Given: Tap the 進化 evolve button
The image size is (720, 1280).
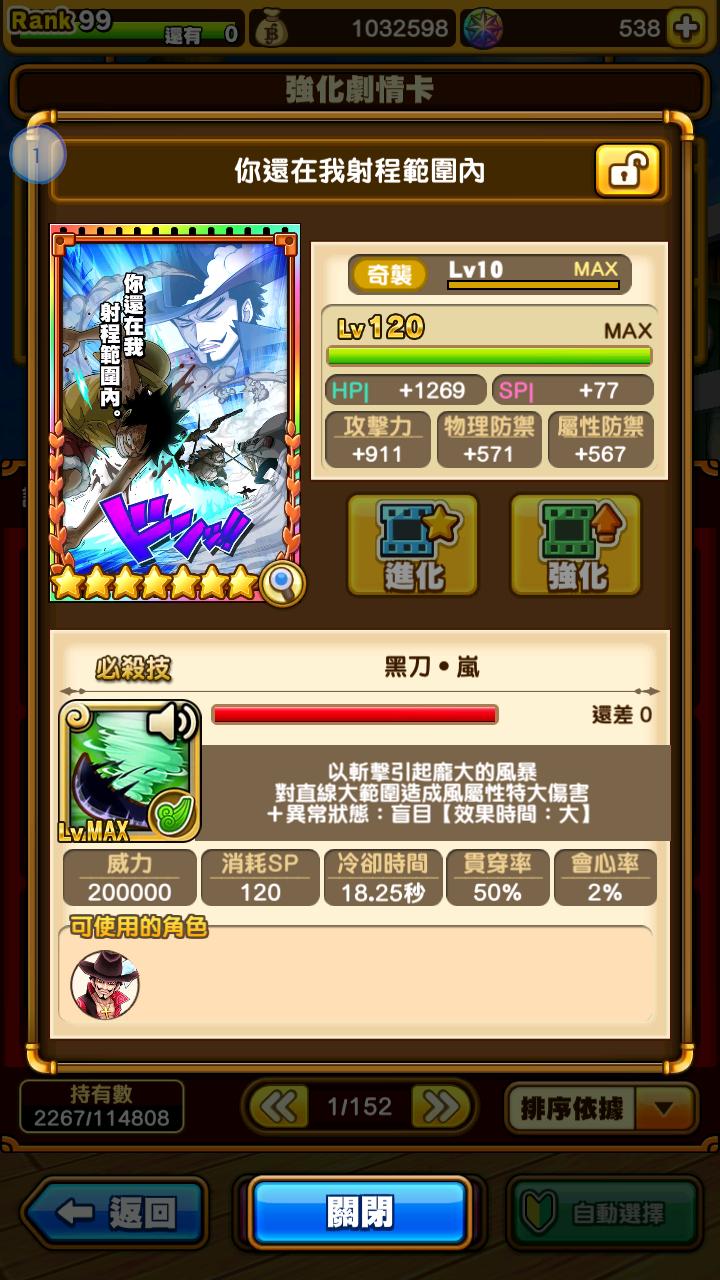Looking at the screenshot, I should tap(413, 545).
